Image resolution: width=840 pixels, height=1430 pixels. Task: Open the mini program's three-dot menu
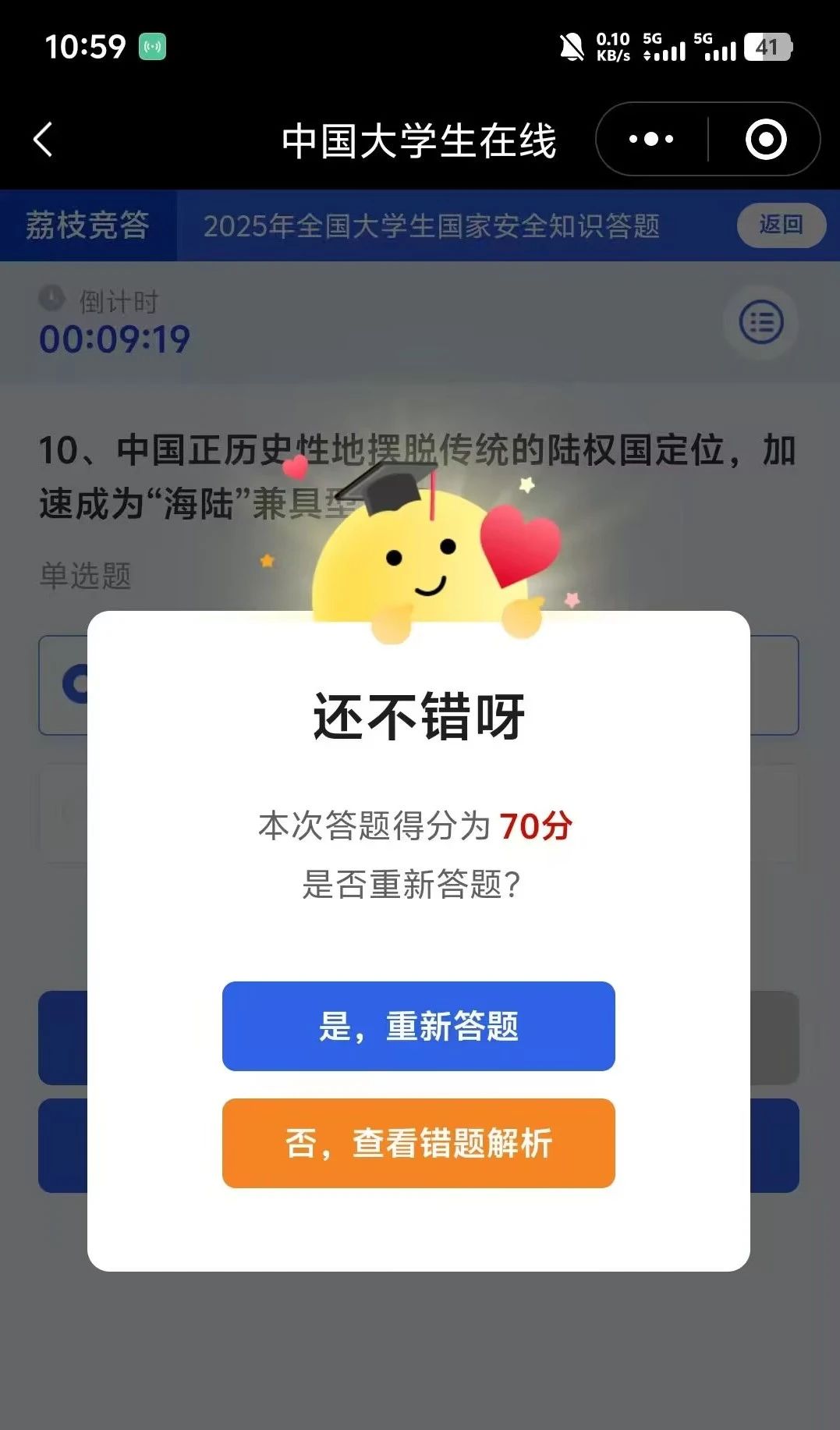(x=651, y=140)
